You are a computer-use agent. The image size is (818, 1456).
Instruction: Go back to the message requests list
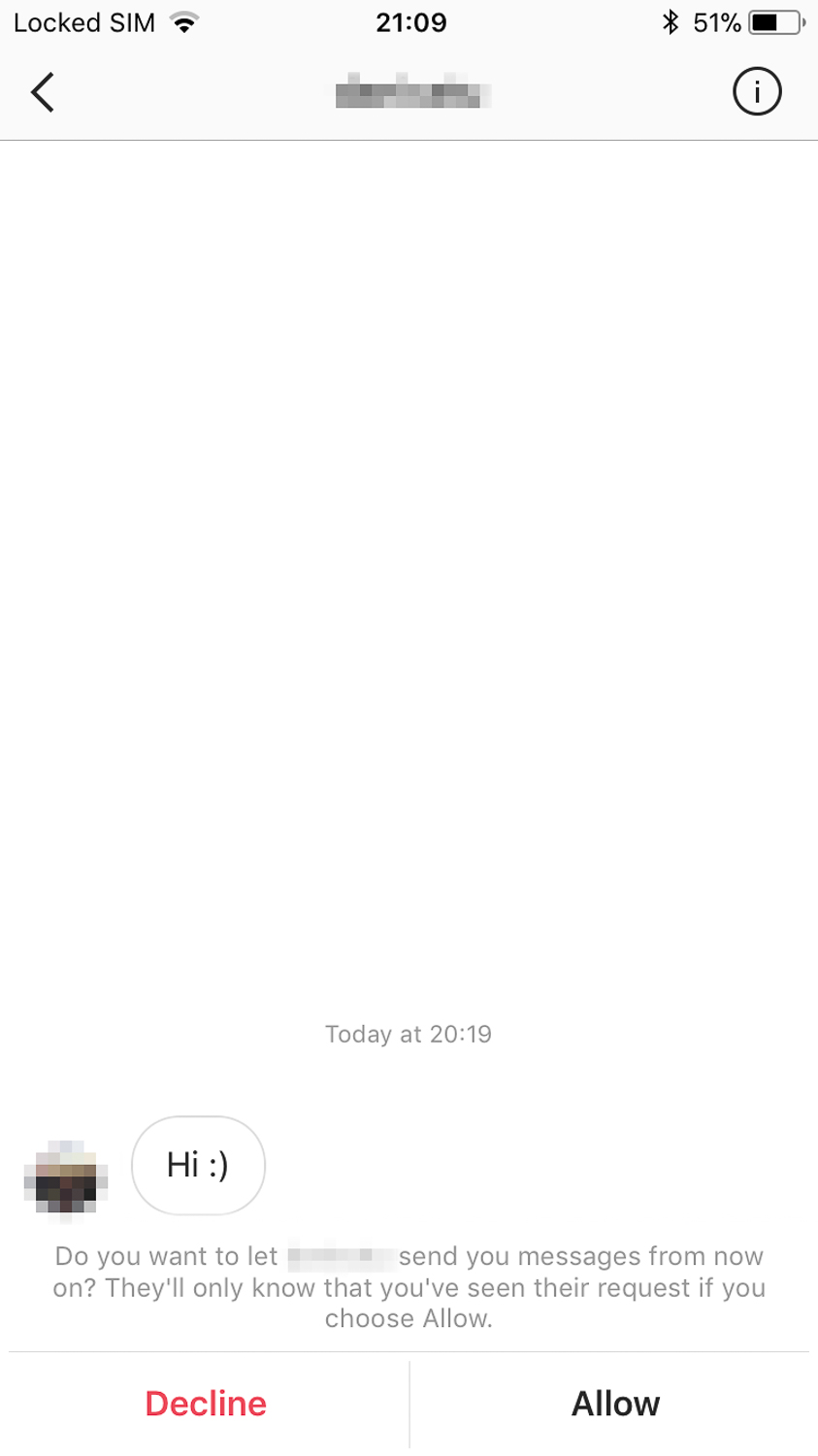[x=43, y=93]
